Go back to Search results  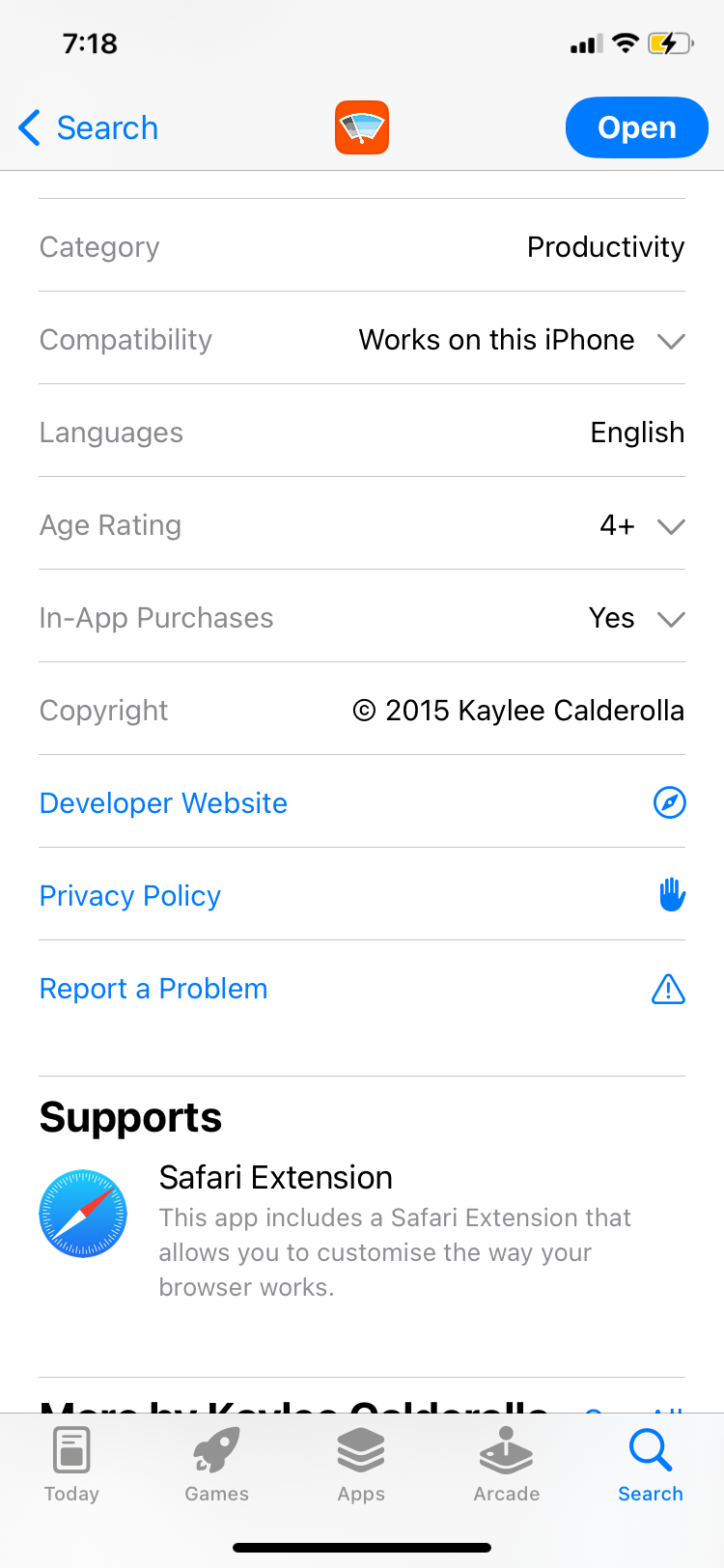(89, 127)
